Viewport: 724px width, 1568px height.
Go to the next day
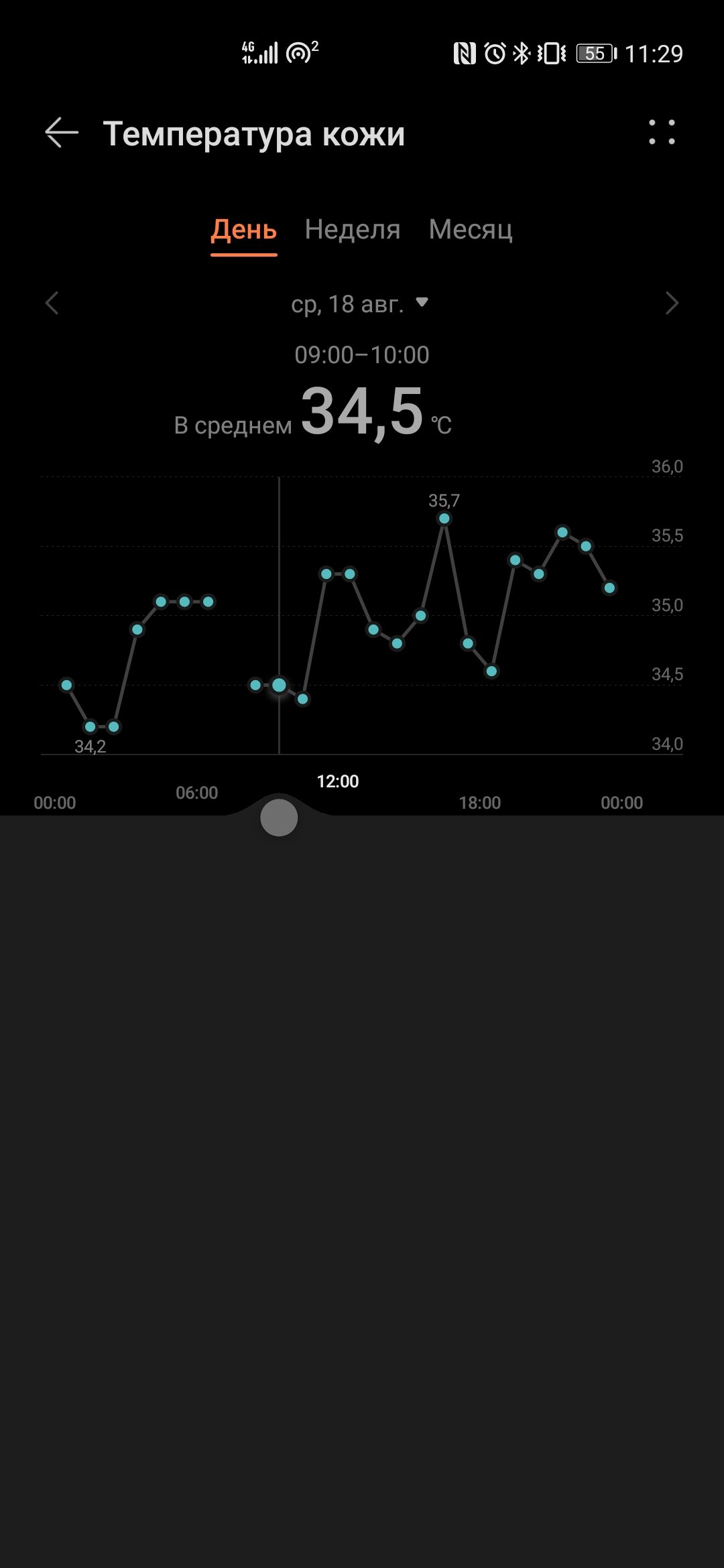[x=672, y=303]
